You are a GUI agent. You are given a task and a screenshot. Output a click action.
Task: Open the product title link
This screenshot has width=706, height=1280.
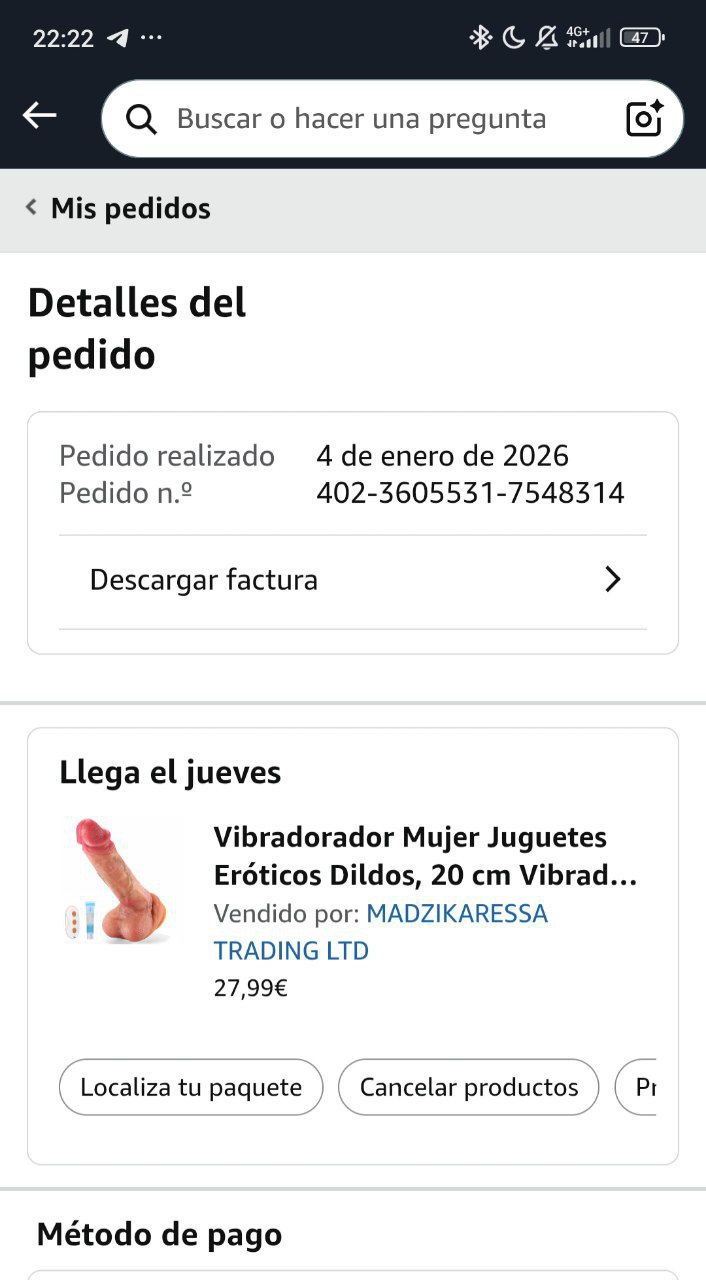click(x=425, y=856)
